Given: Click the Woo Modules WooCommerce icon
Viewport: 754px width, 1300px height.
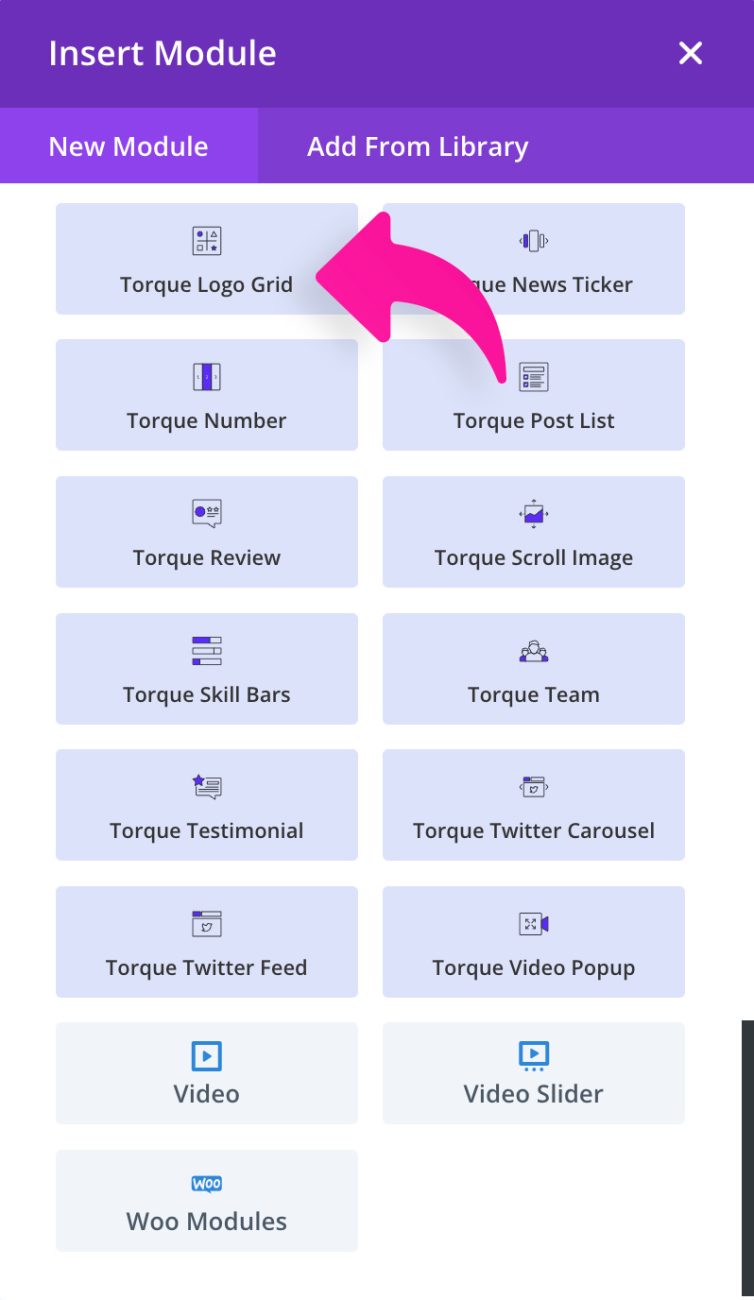Looking at the screenshot, I should (x=206, y=1181).
